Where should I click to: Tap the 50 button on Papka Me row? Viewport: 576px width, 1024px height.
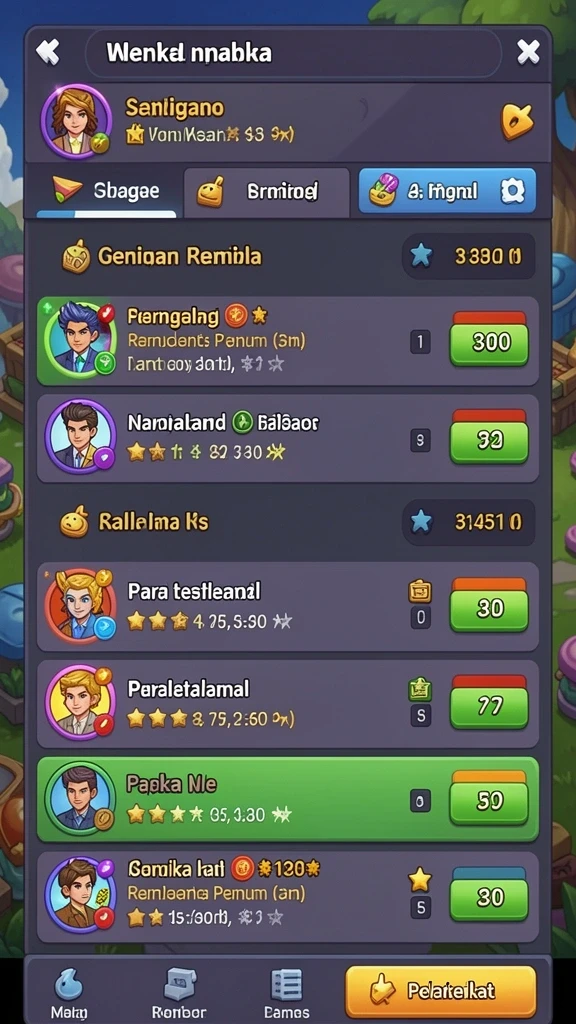(x=489, y=798)
